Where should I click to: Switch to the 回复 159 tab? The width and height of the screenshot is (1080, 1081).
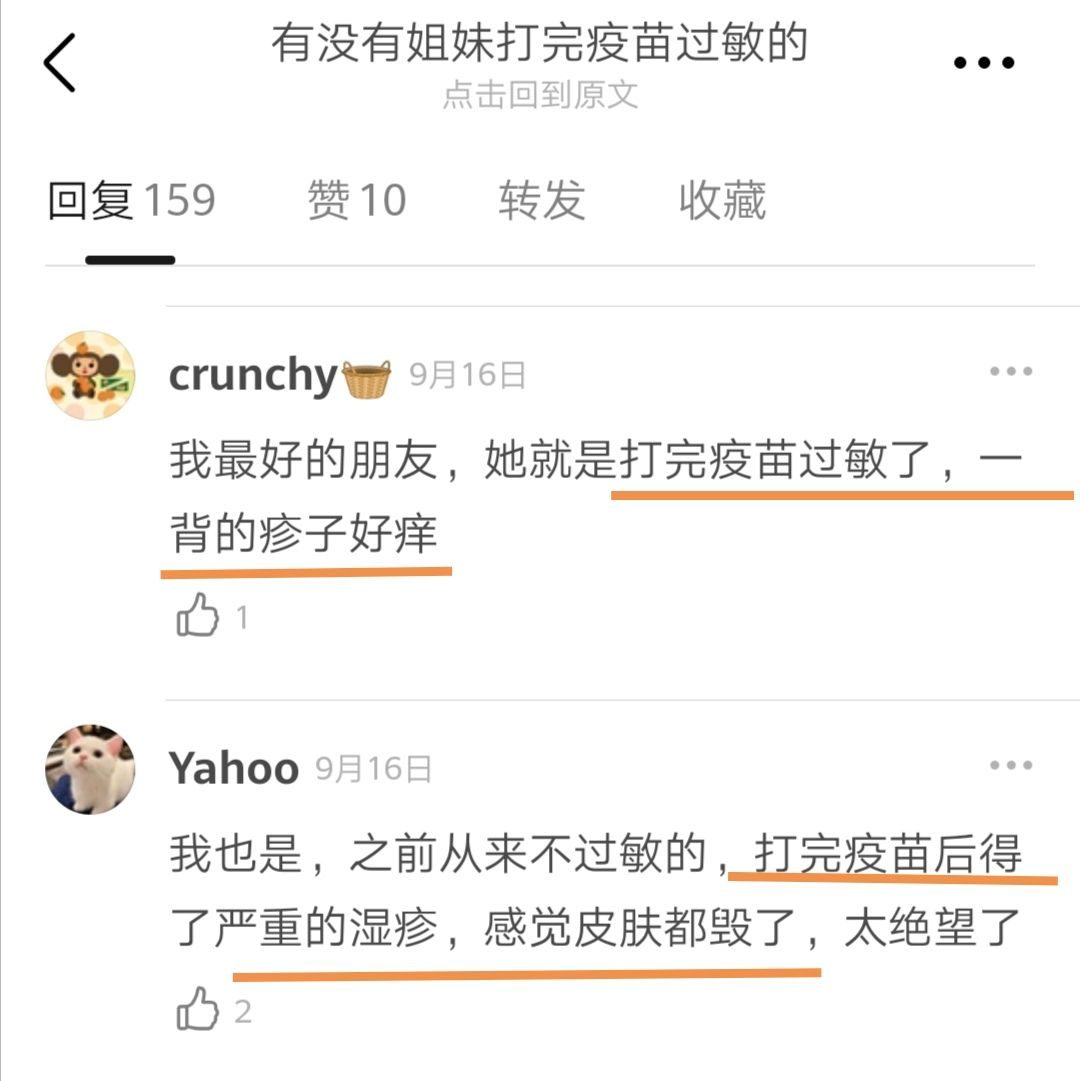(131, 201)
